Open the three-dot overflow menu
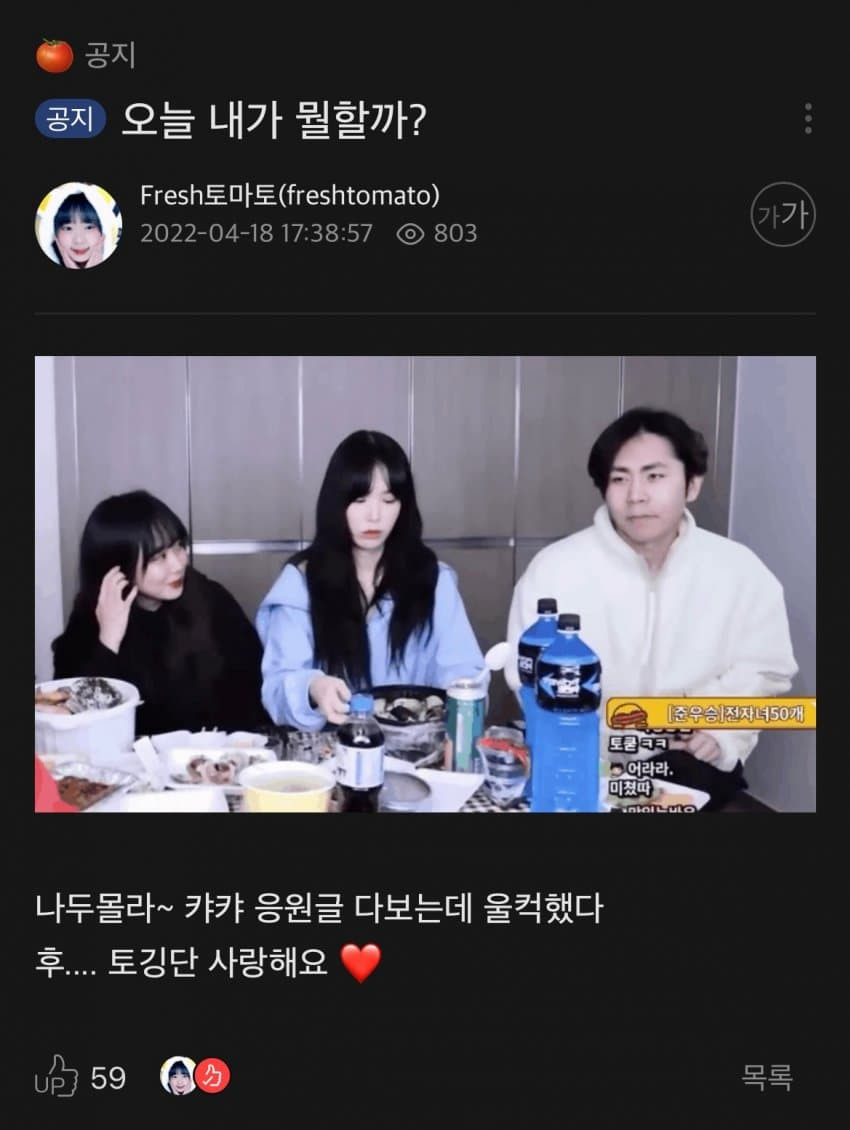This screenshot has height=1130, width=850. [x=807, y=118]
